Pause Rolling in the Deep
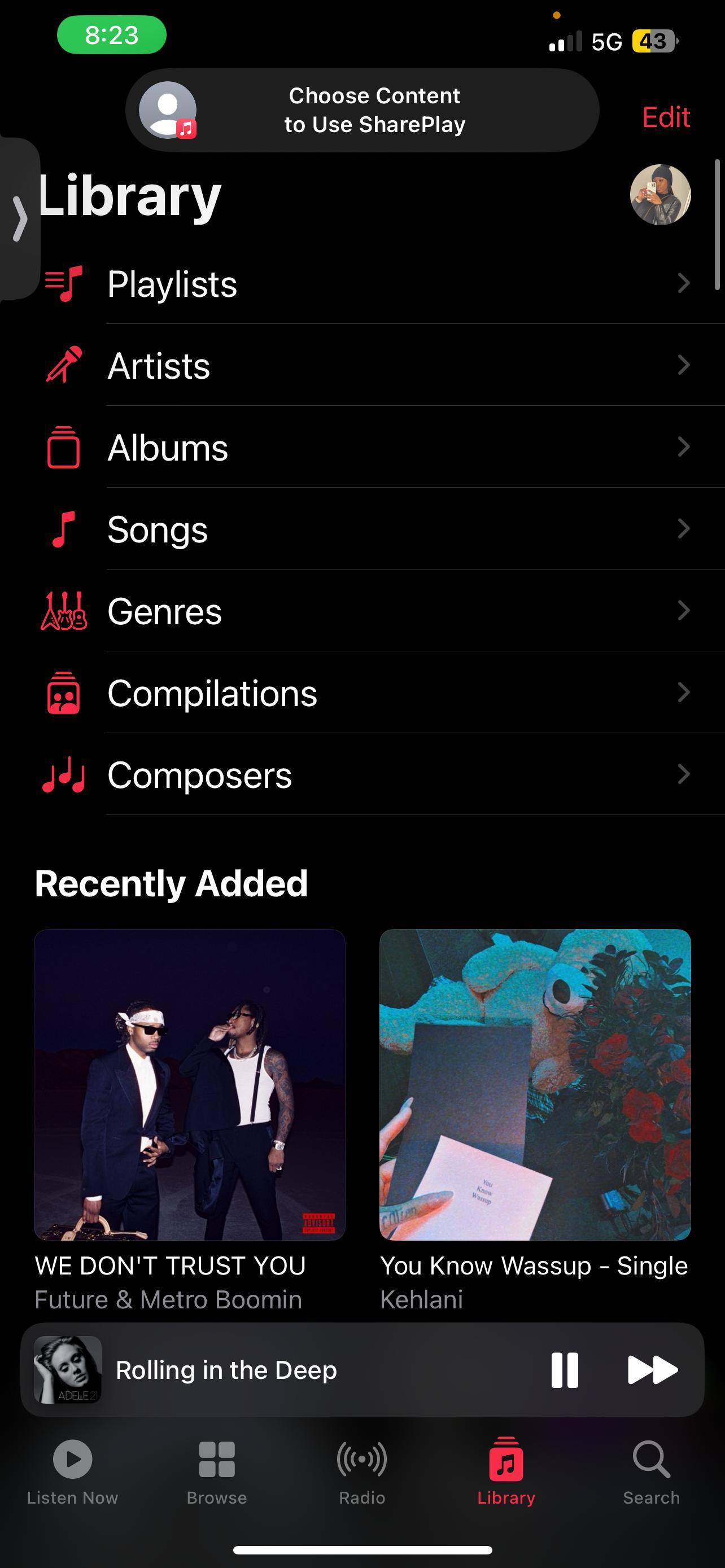The width and height of the screenshot is (725, 1568). (x=564, y=1370)
